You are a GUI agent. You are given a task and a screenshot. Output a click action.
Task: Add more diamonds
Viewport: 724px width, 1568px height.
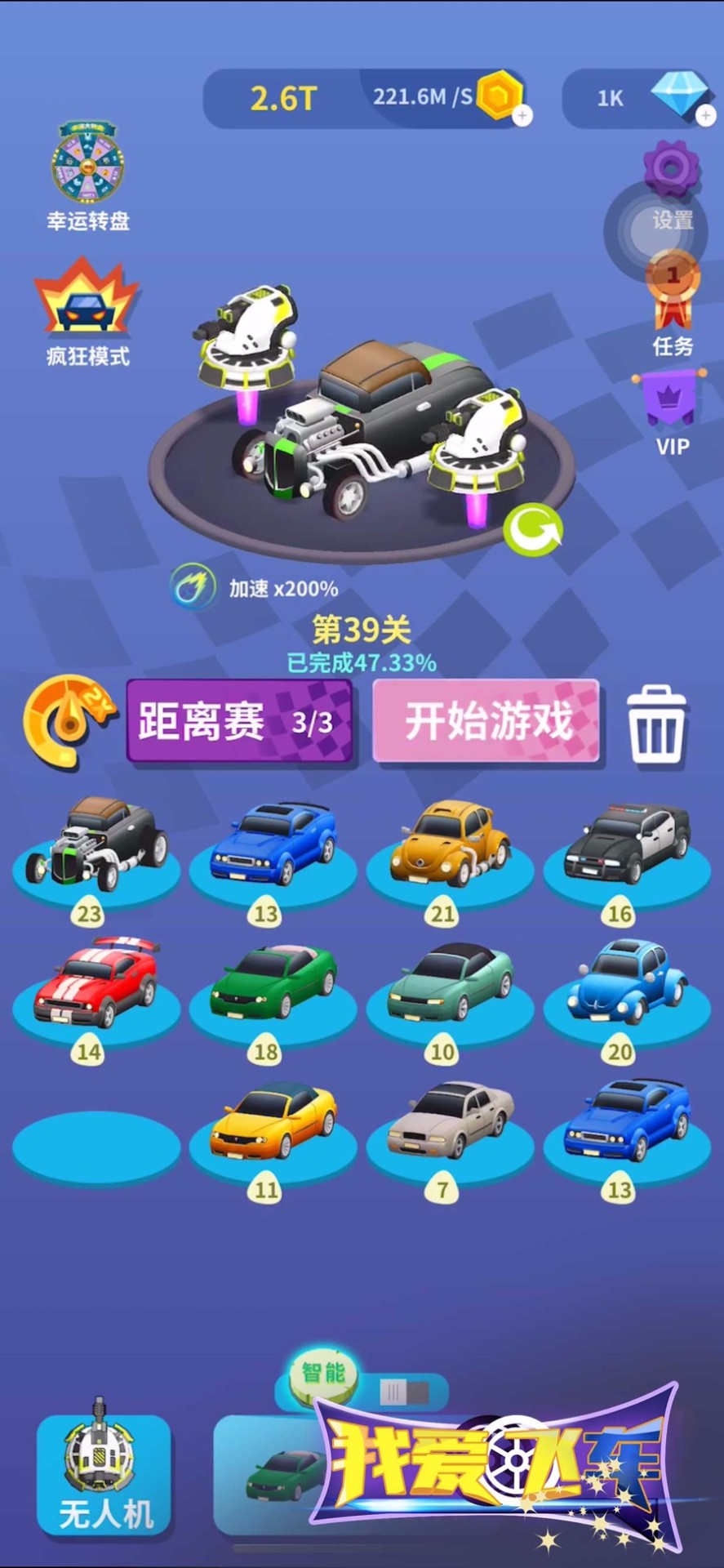coord(706,116)
